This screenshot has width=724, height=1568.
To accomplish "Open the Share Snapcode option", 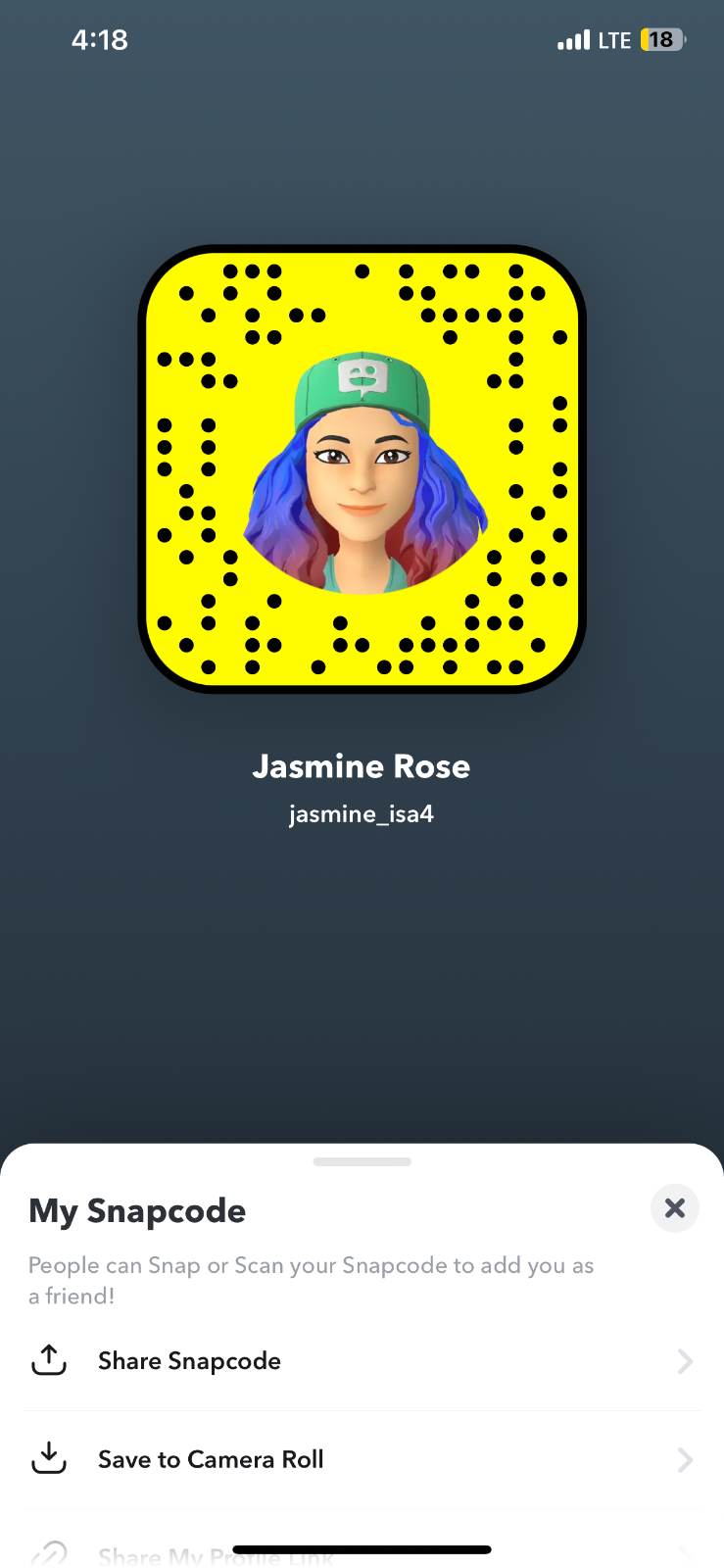I will tap(189, 1361).
